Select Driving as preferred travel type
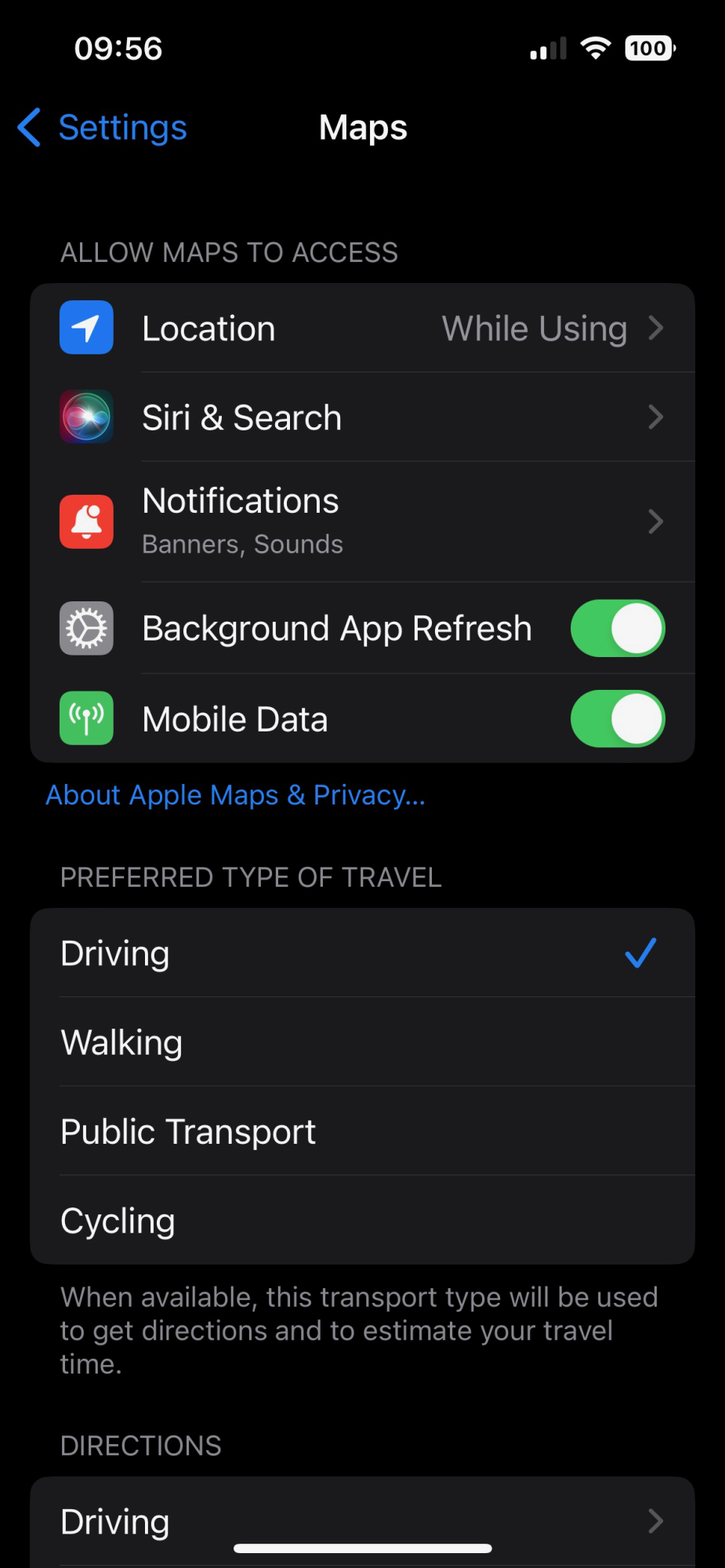This screenshot has width=725, height=1568. pos(362,953)
